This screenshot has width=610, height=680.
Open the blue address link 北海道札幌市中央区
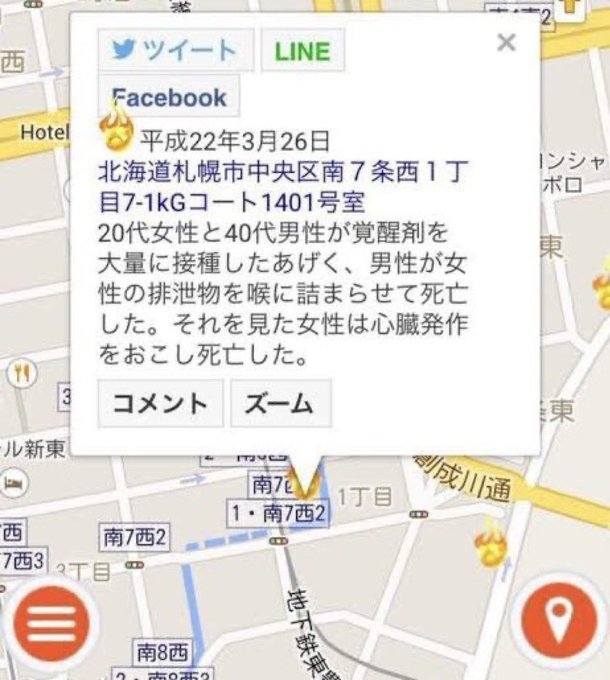click(268, 183)
